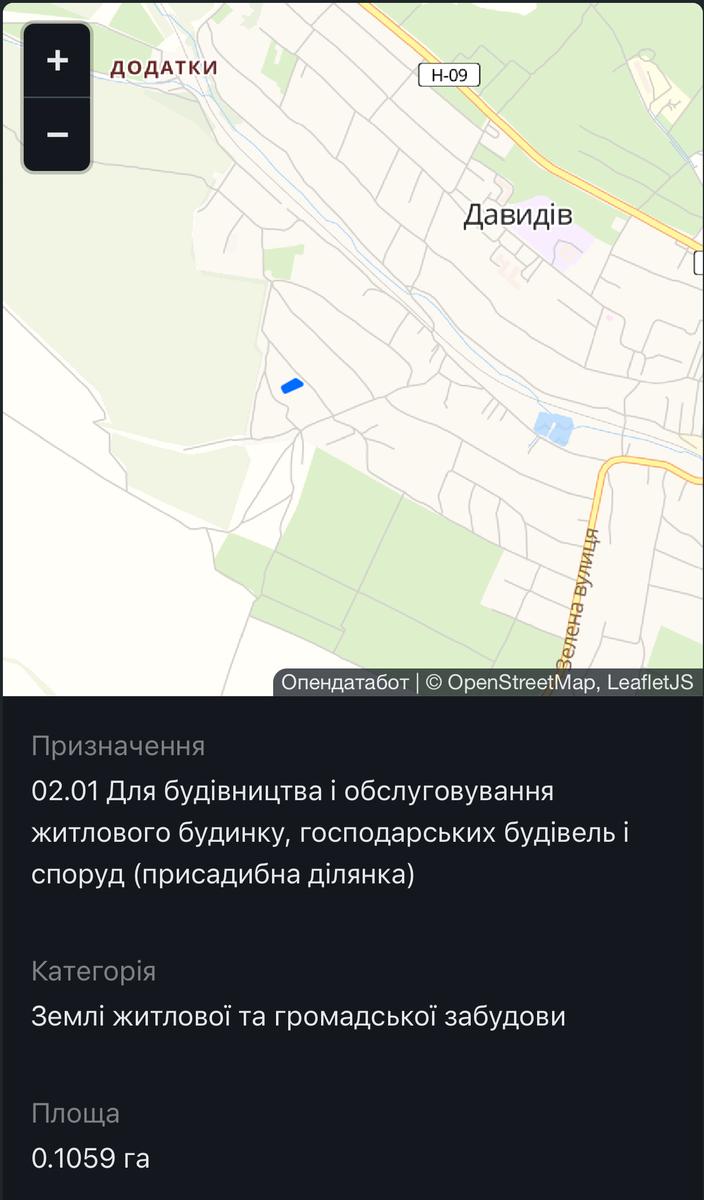Zoom in on the map
This screenshot has height=1200, width=704.
(x=57, y=61)
